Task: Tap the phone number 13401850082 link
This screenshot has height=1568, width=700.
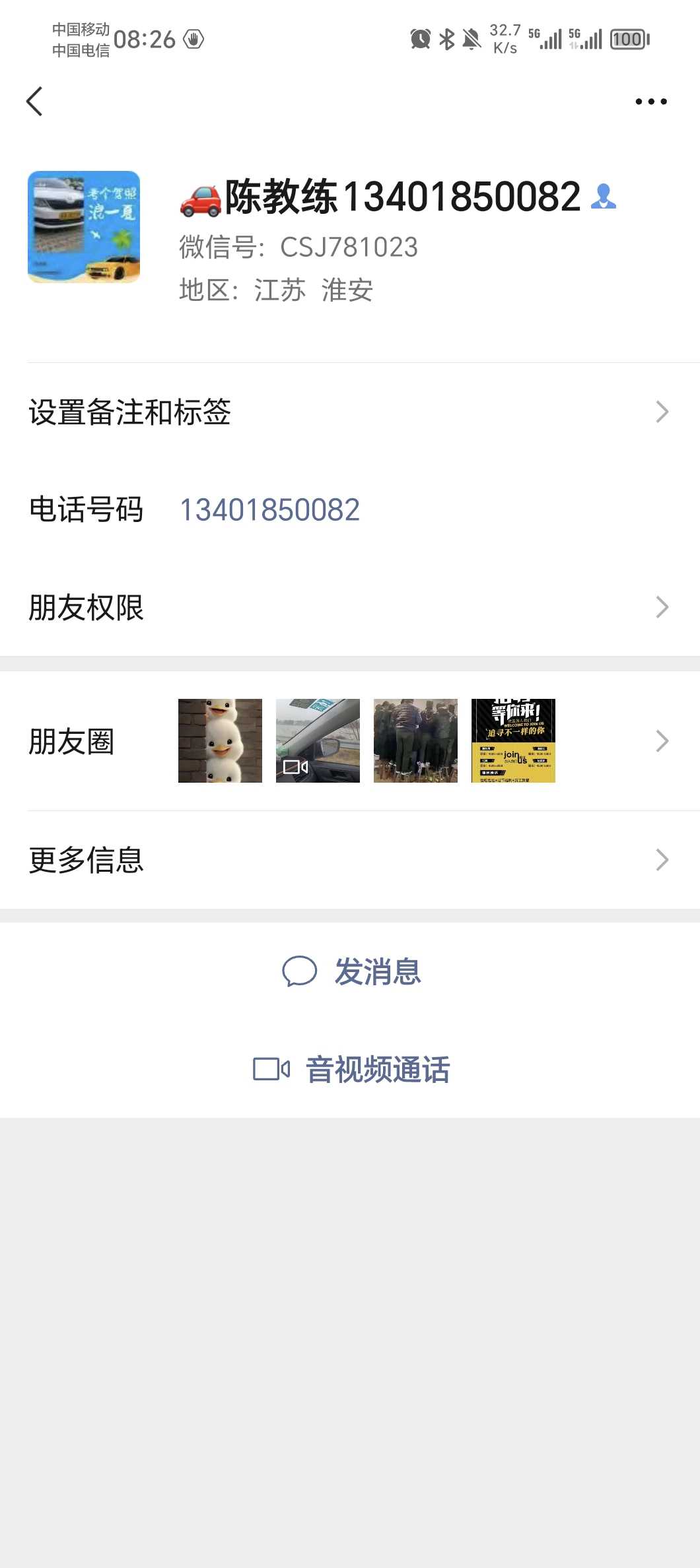Action: point(269,509)
